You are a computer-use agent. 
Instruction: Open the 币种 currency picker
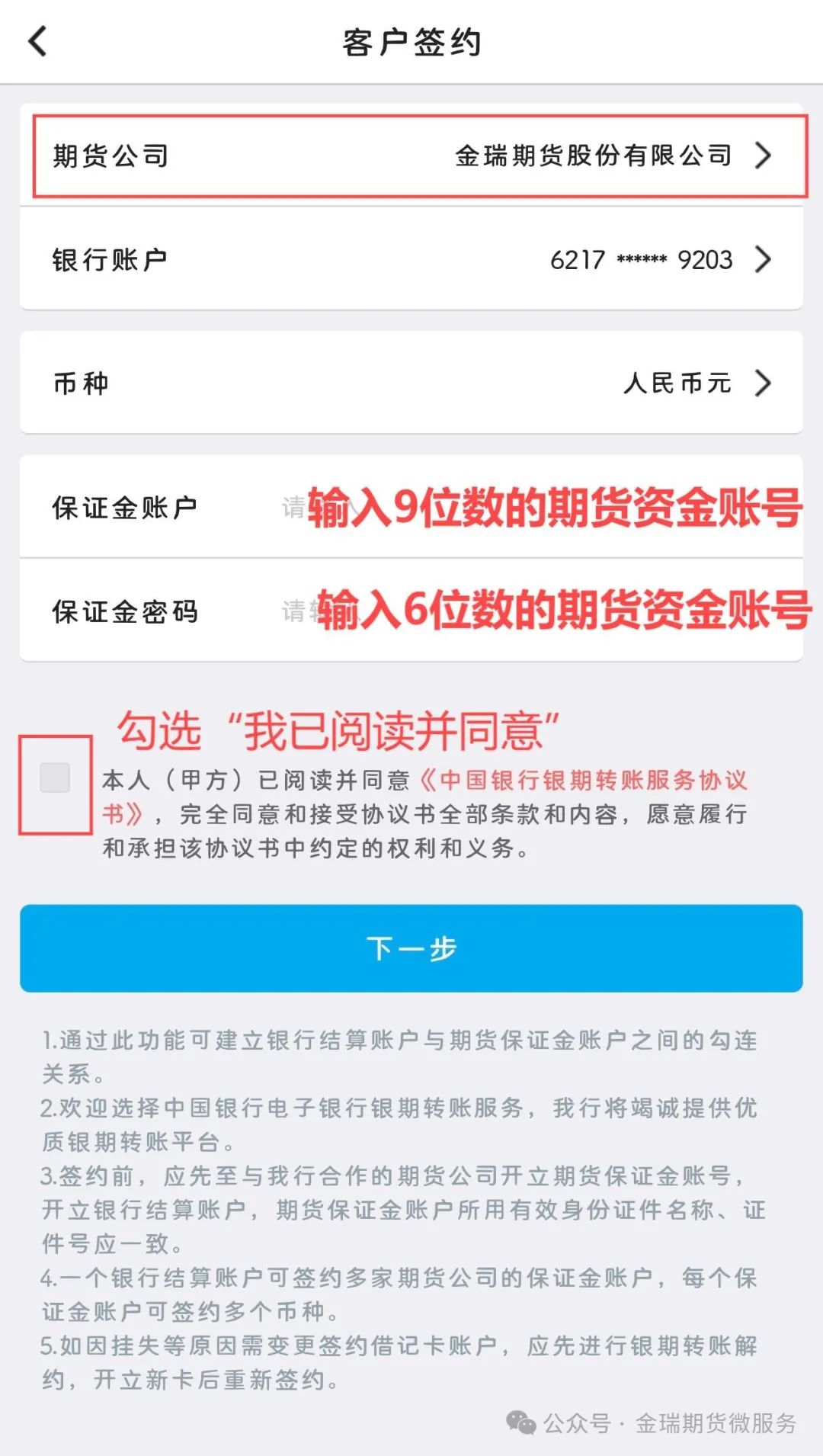[411, 383]
